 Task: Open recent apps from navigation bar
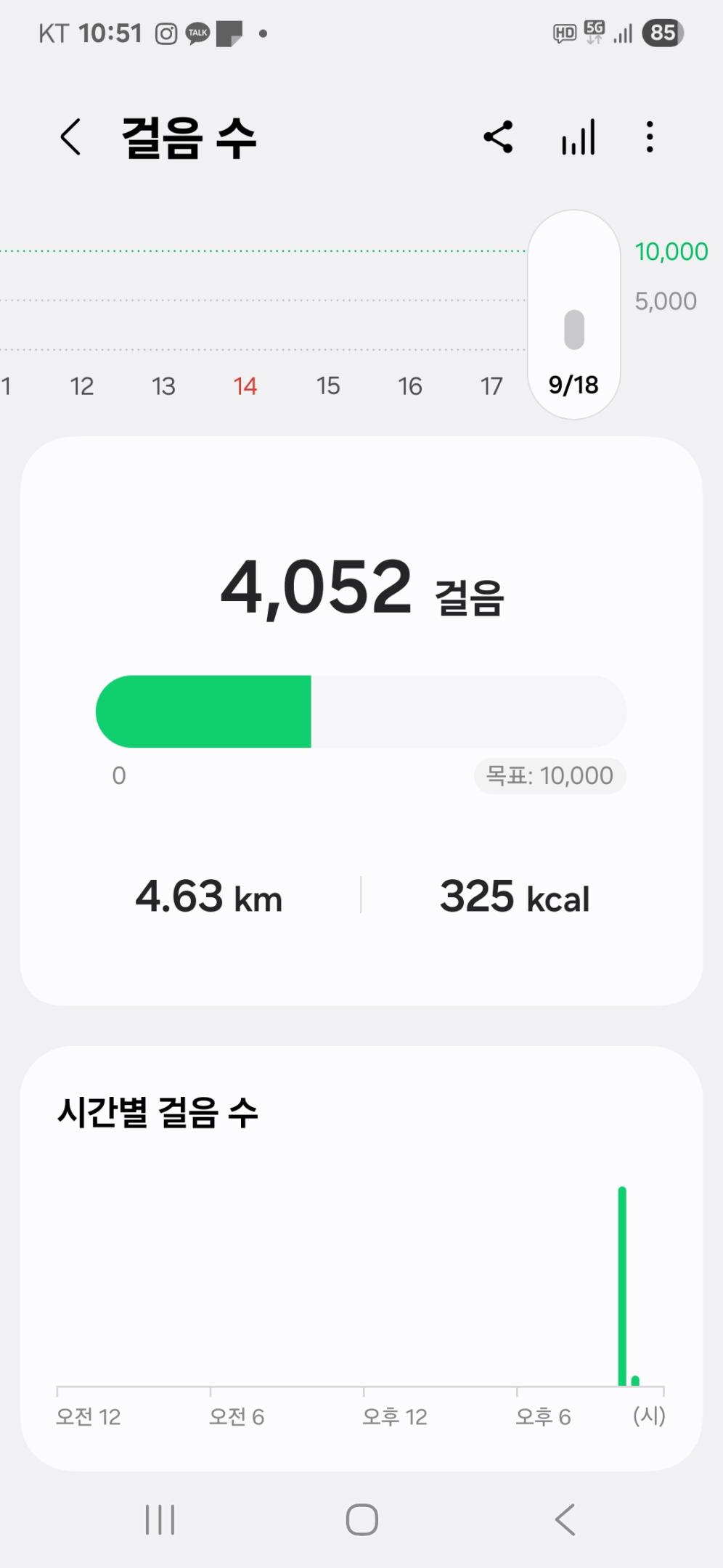160,1519
